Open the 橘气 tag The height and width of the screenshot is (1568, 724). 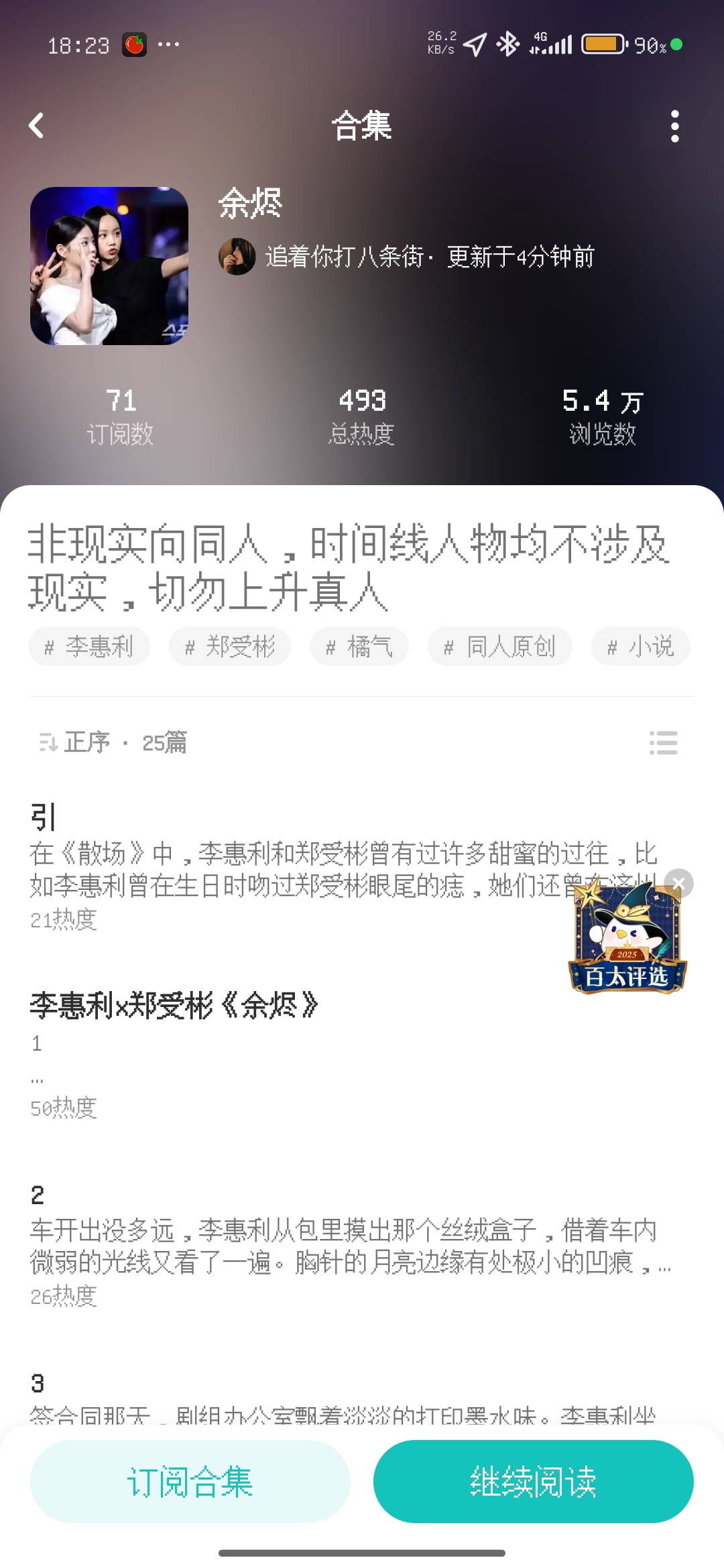click(x=359, y=647)
